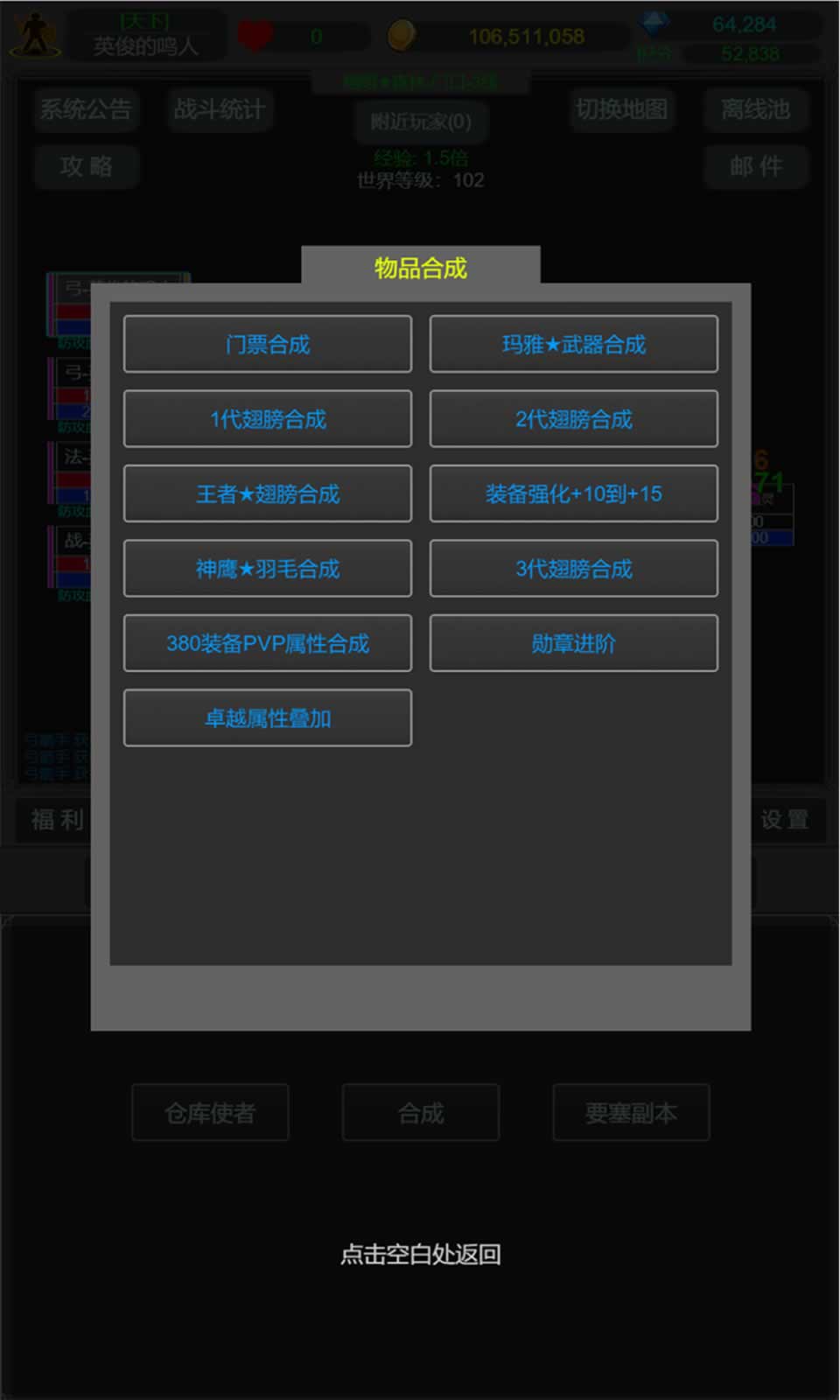This screenshot has width=840, height=1400.
Task: Select 神鹰★羽毛合成 feather synthesis
Action: [x=267, y=569]
